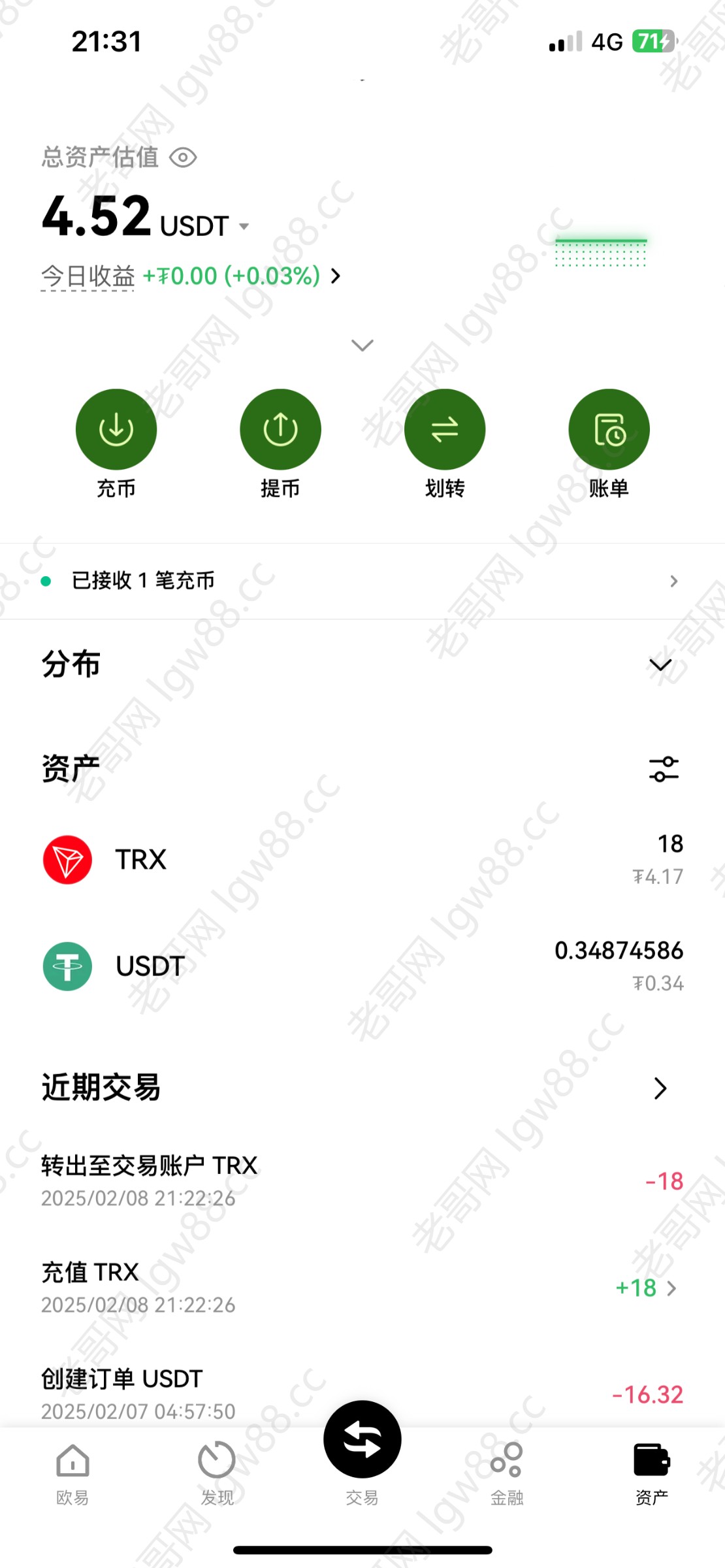Open today's earnings details

pyautogui.click(x=335, y=276)
